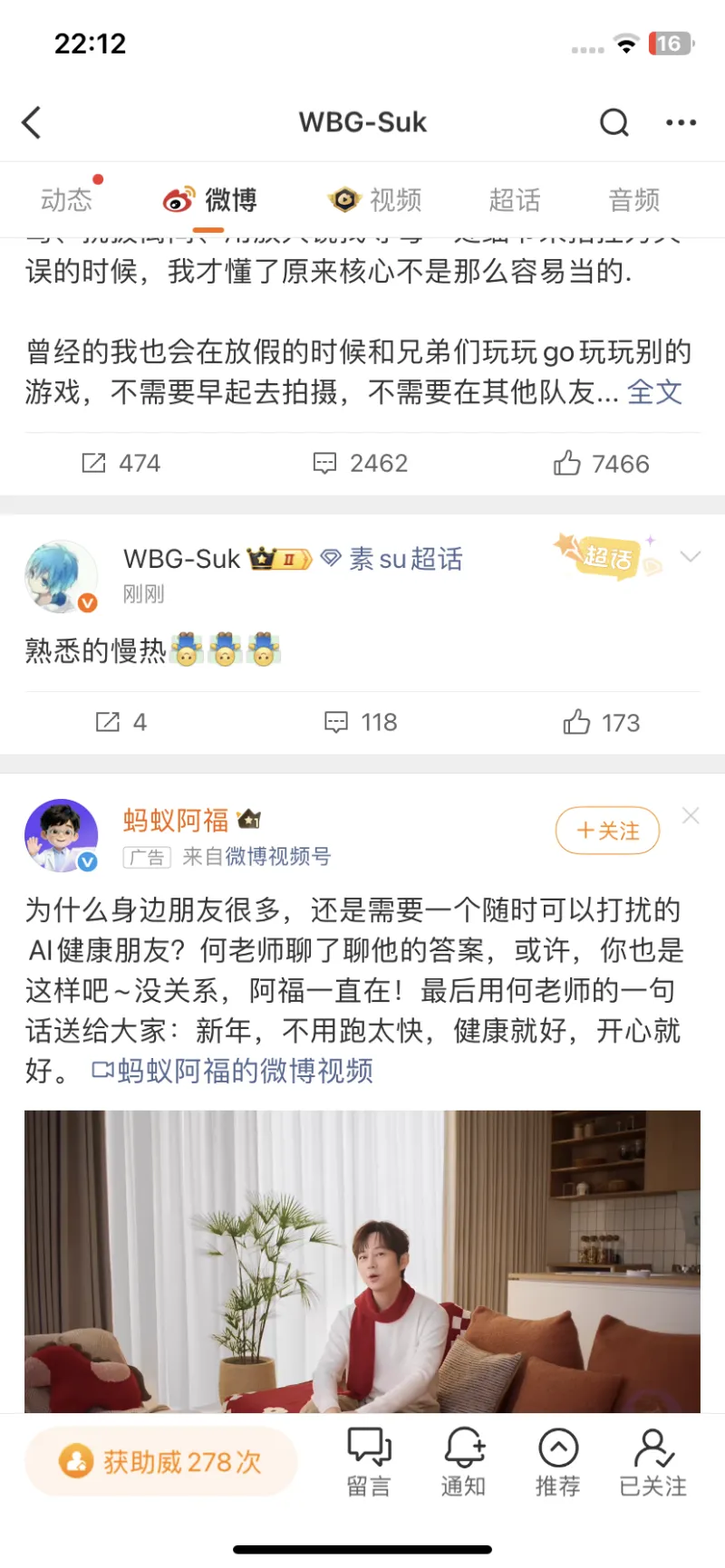
Task: Switch to the 音频 tab
Action: (633, 199)
